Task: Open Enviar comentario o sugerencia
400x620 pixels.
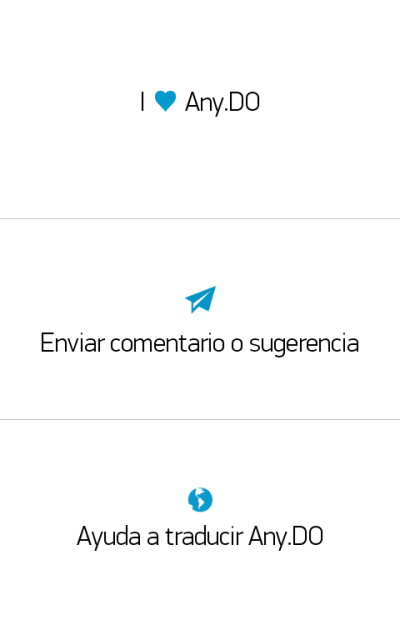Action: [200, 319]
